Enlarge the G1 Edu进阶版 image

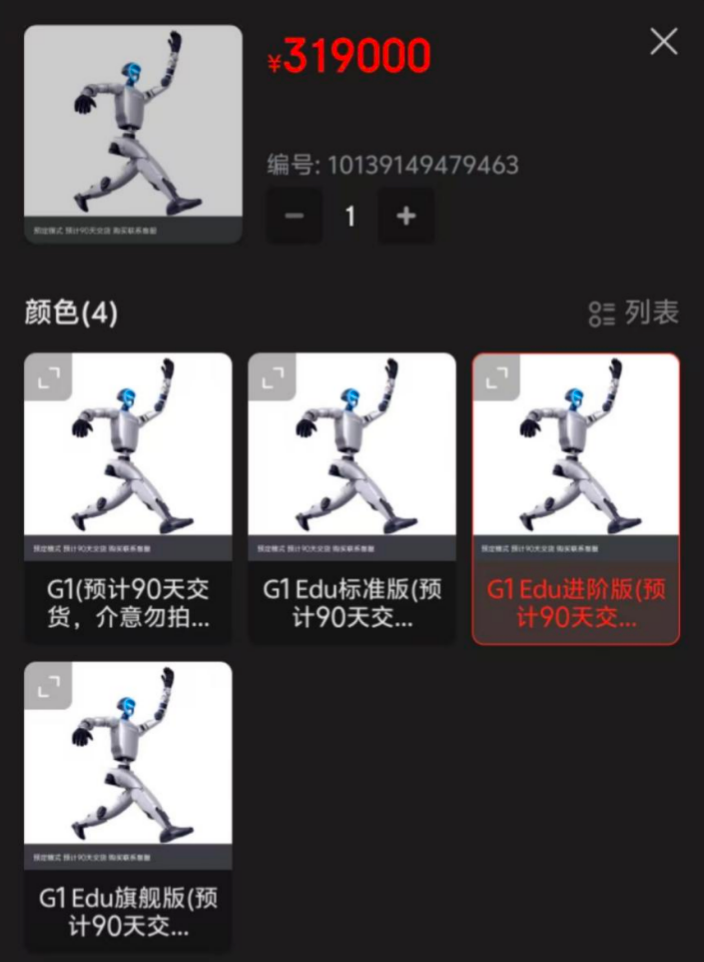pyautogui.click(x=496, y=377)
